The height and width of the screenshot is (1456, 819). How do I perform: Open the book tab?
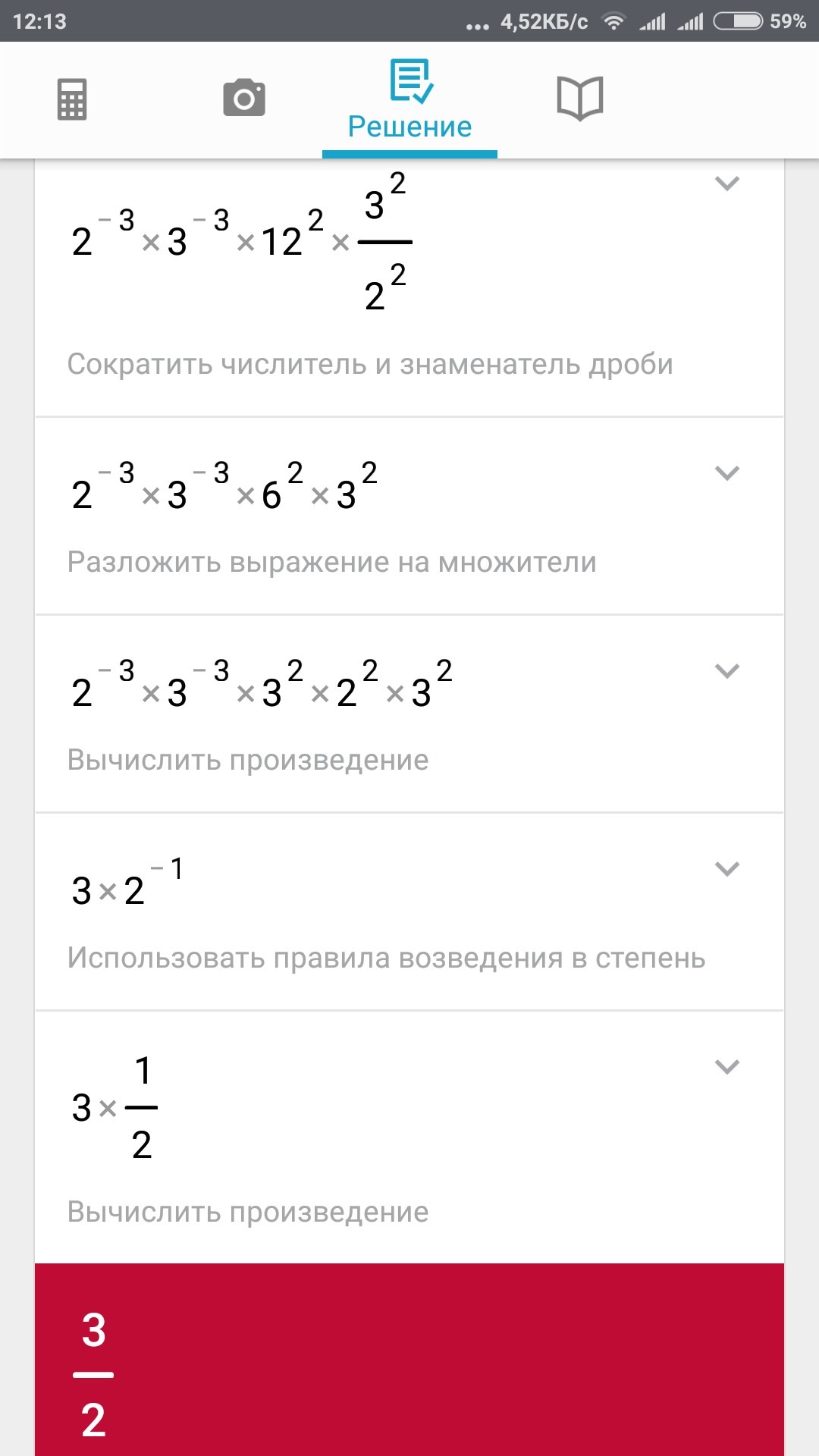tap(579, 99)
